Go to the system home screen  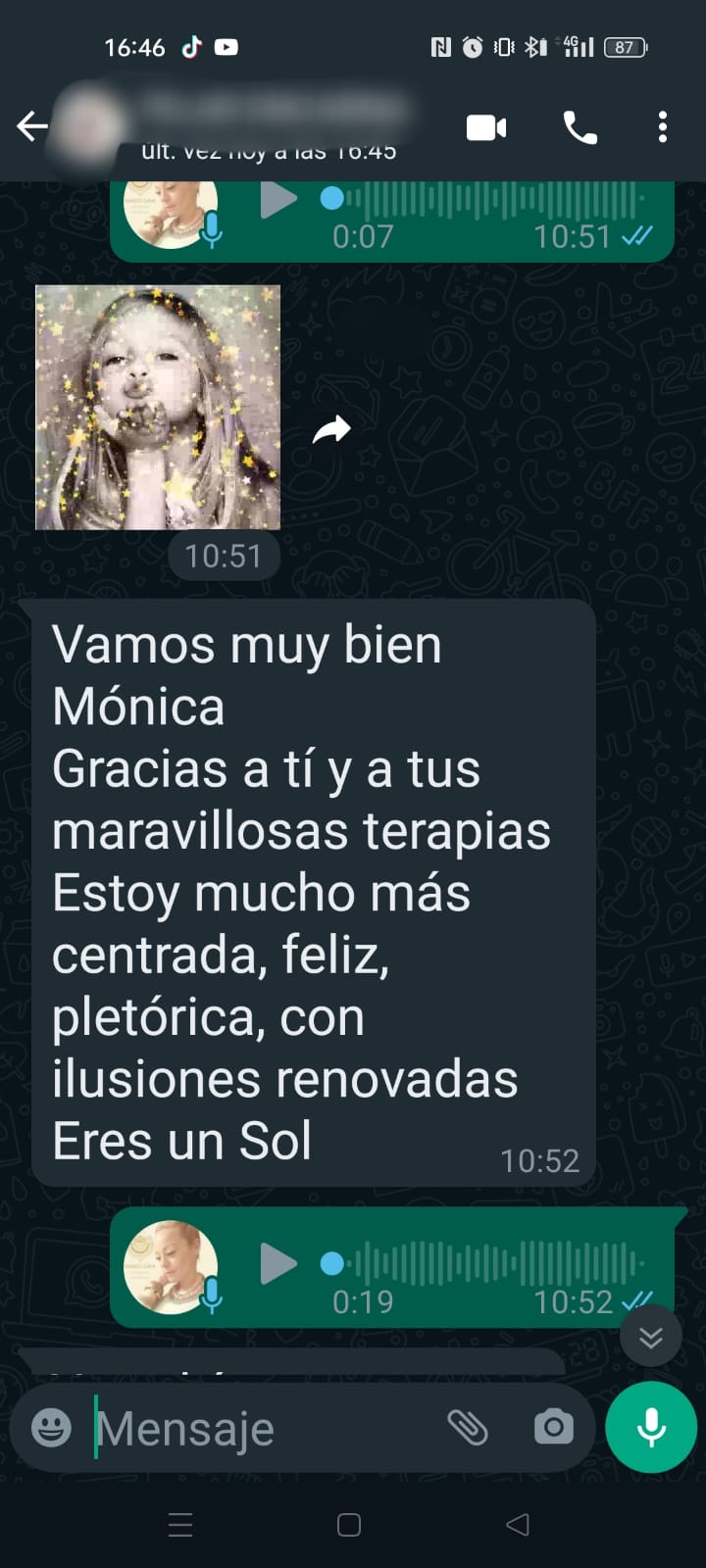[349, 1525]
